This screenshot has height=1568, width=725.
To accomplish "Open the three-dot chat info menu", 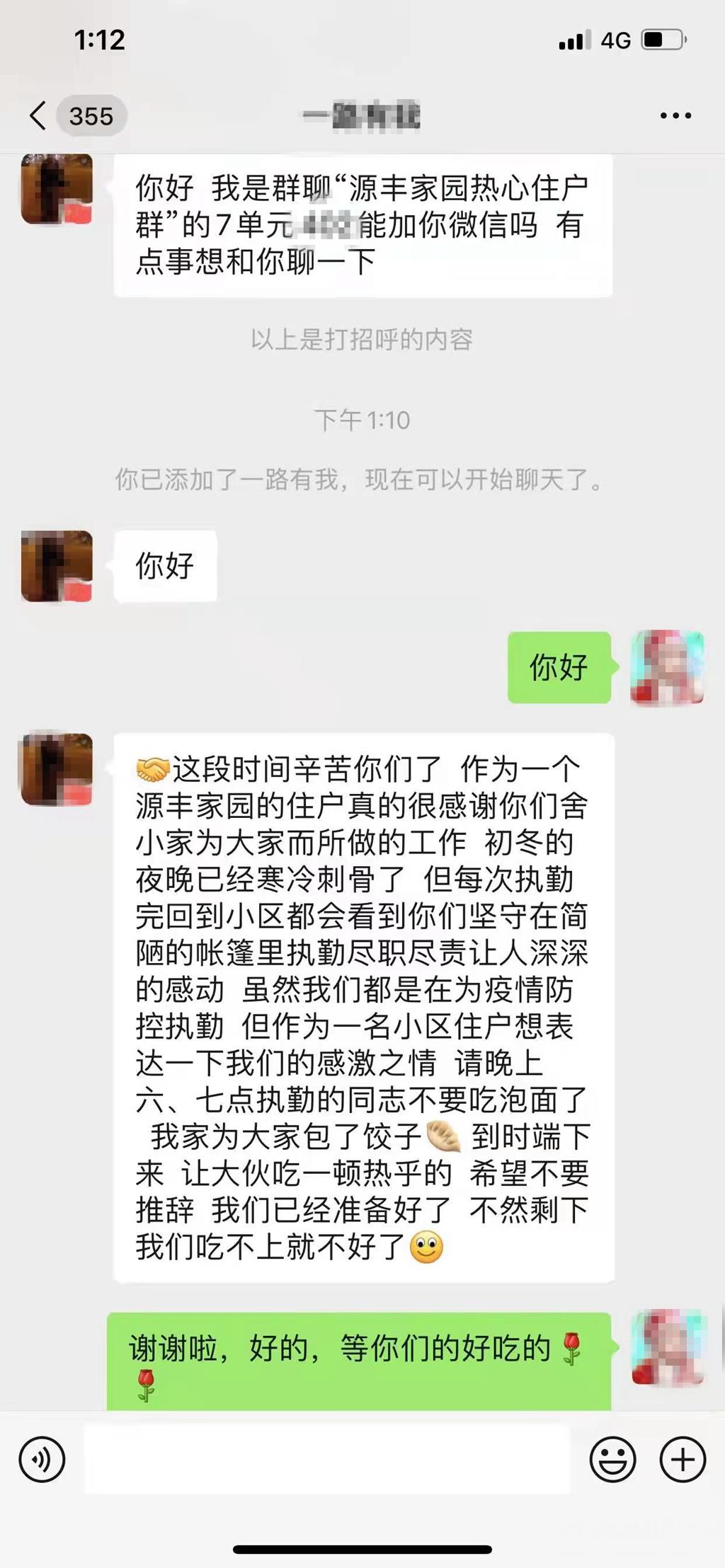I will 675,115.
